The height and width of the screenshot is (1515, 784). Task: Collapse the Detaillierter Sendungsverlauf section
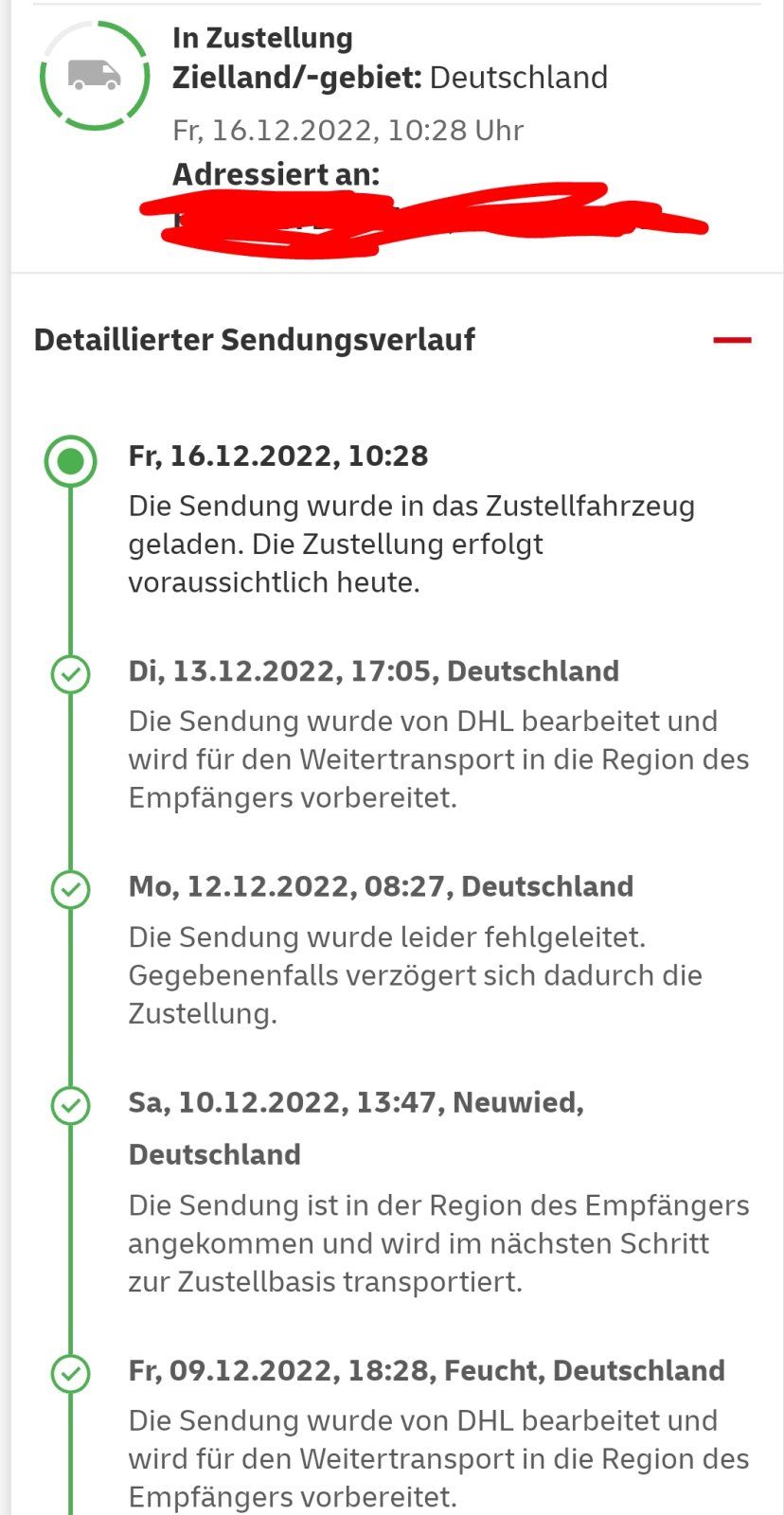[x=732, y=340]
